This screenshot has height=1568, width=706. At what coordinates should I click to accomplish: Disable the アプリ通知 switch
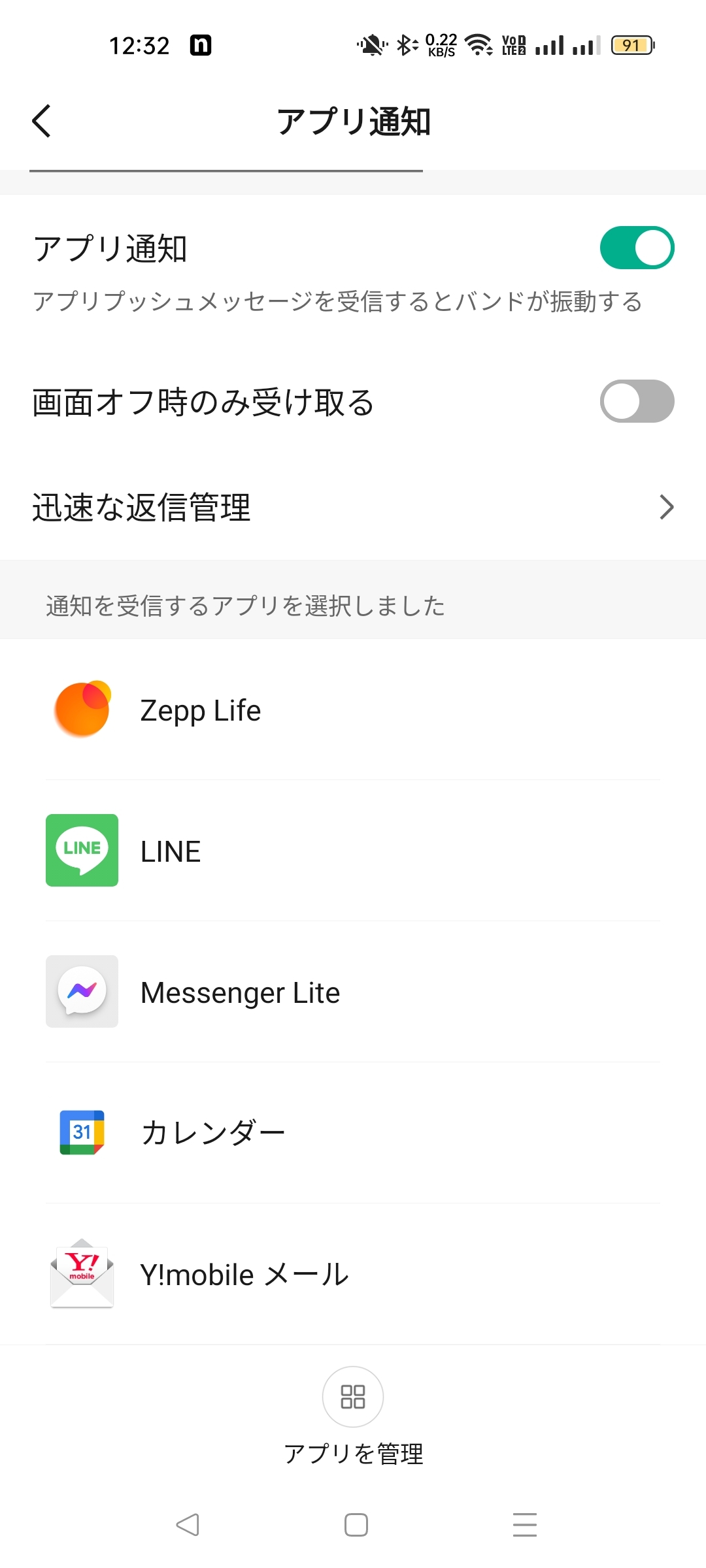tap(636, 248)
